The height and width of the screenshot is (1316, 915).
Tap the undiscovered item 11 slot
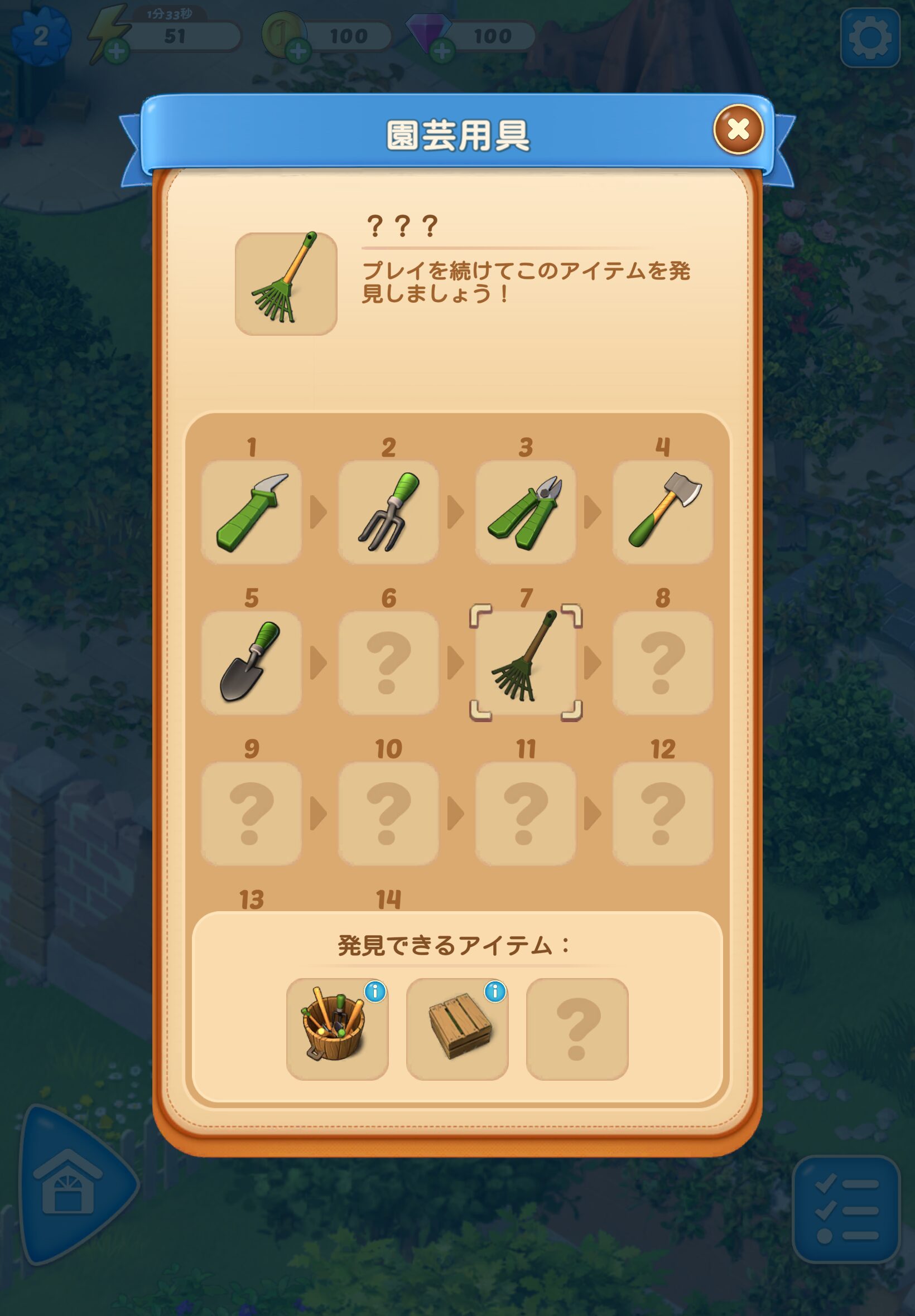525,813
